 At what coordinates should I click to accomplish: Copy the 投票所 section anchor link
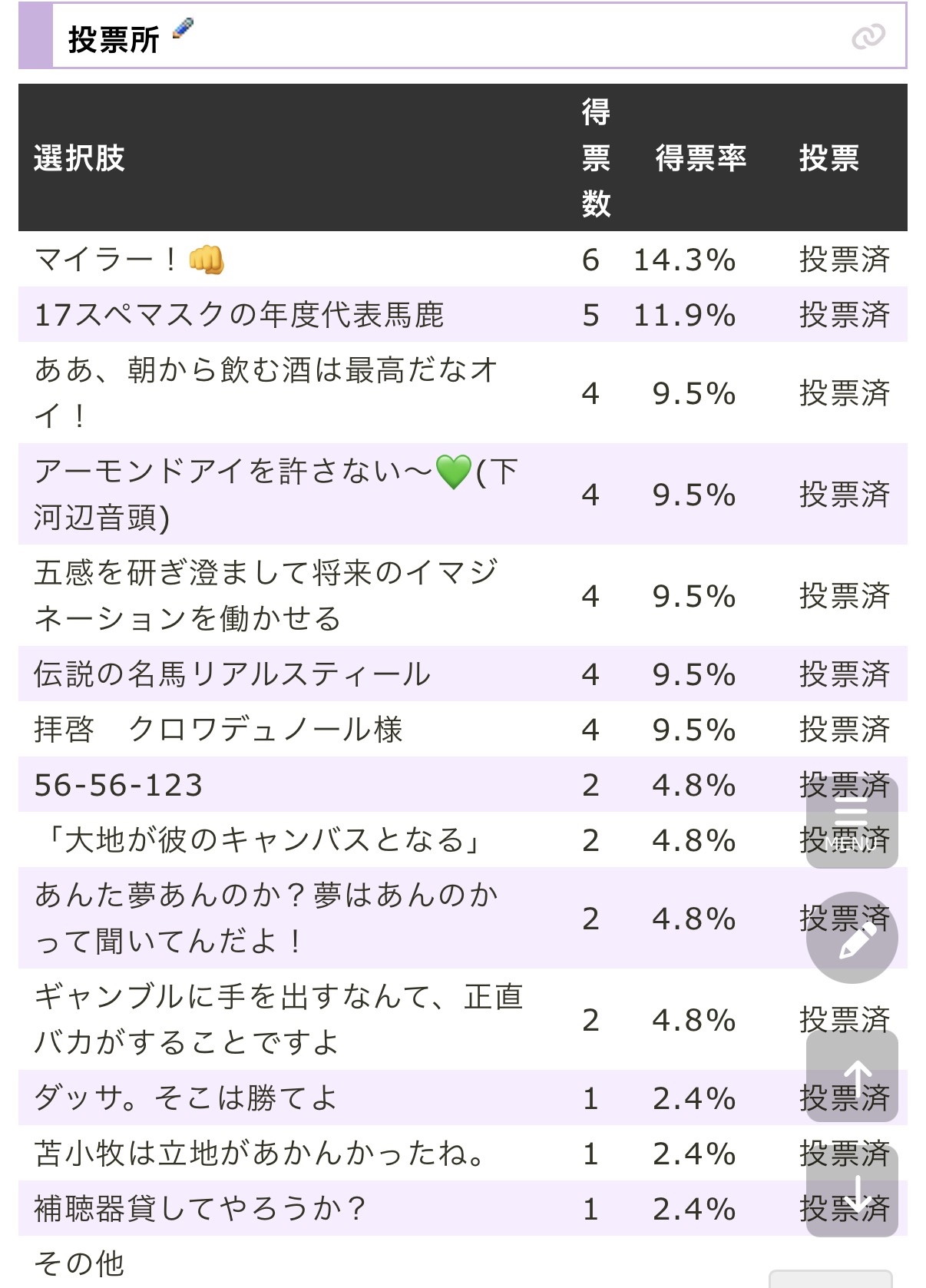coord(868,36)
